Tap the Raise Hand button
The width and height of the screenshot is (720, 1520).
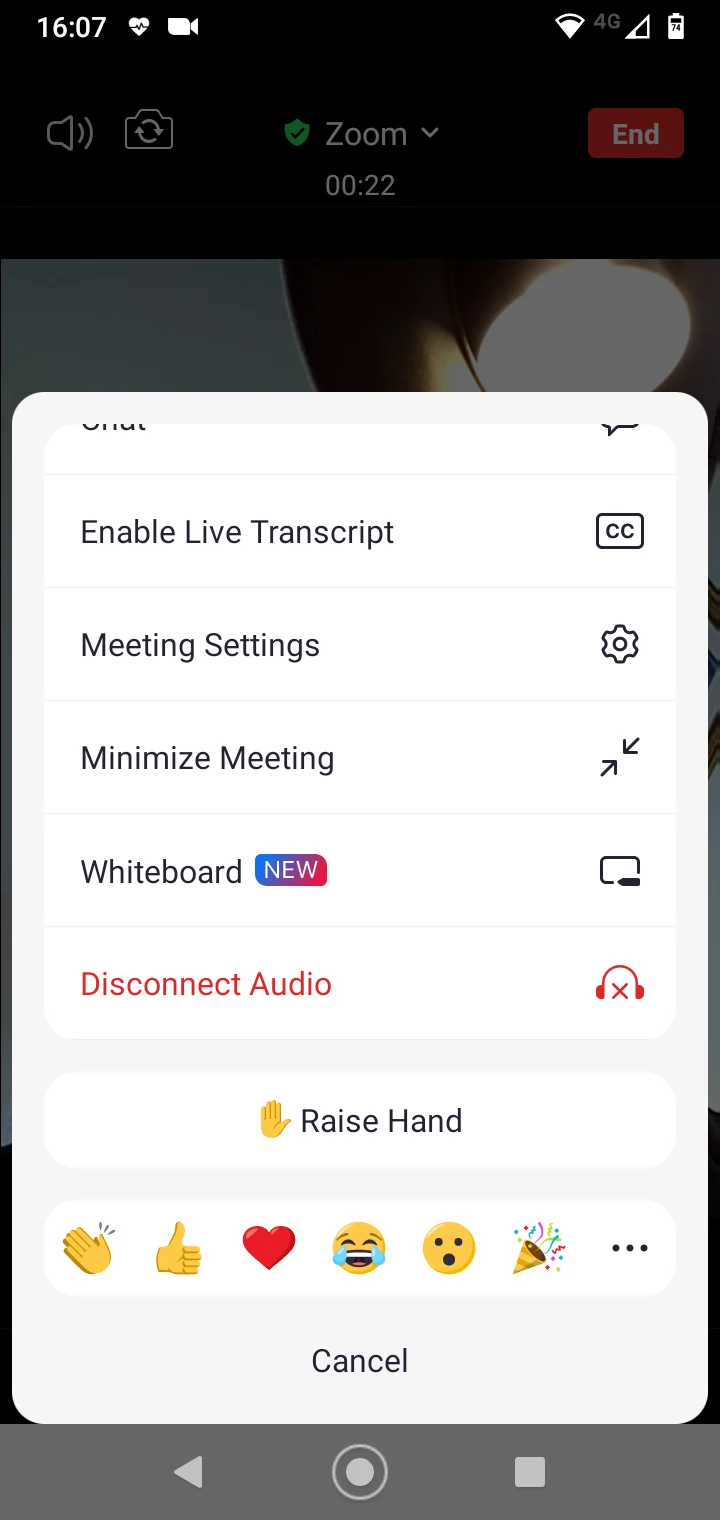click(360, 1120)
